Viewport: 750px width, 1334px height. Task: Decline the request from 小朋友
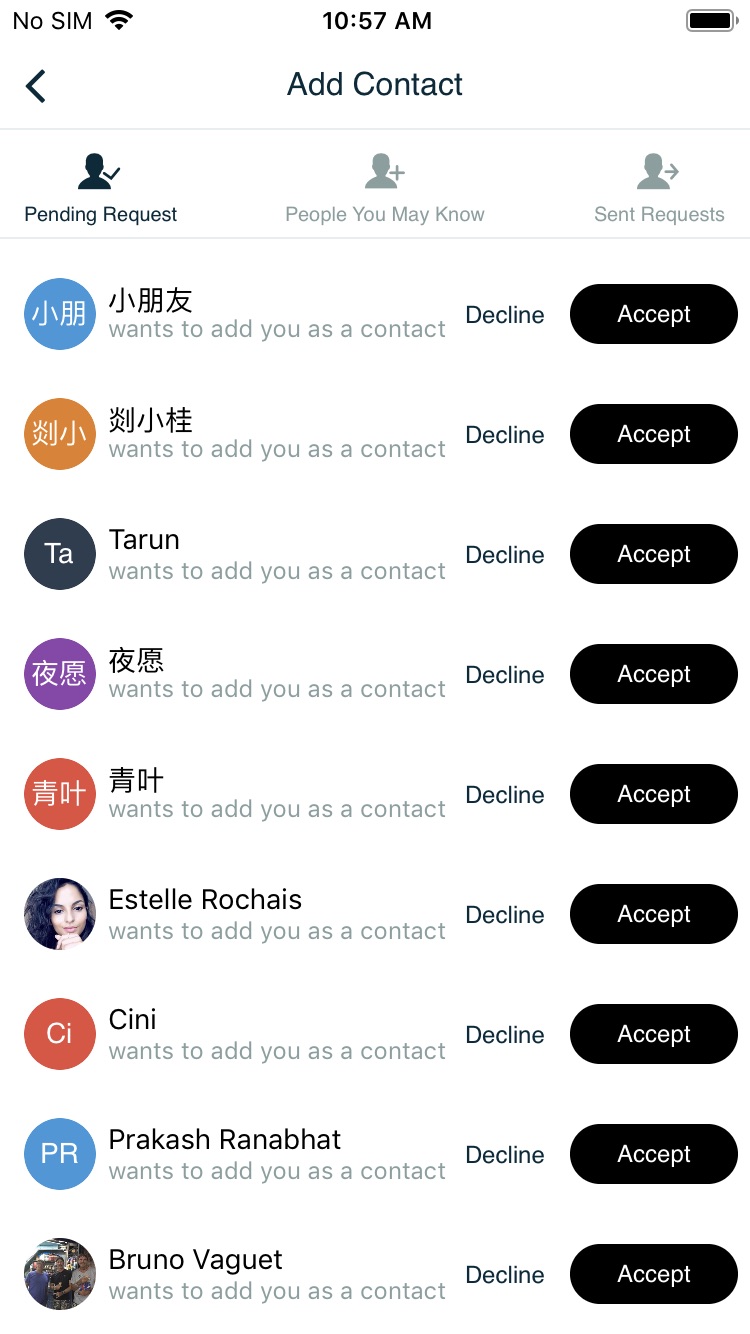[x=505, y=315]
